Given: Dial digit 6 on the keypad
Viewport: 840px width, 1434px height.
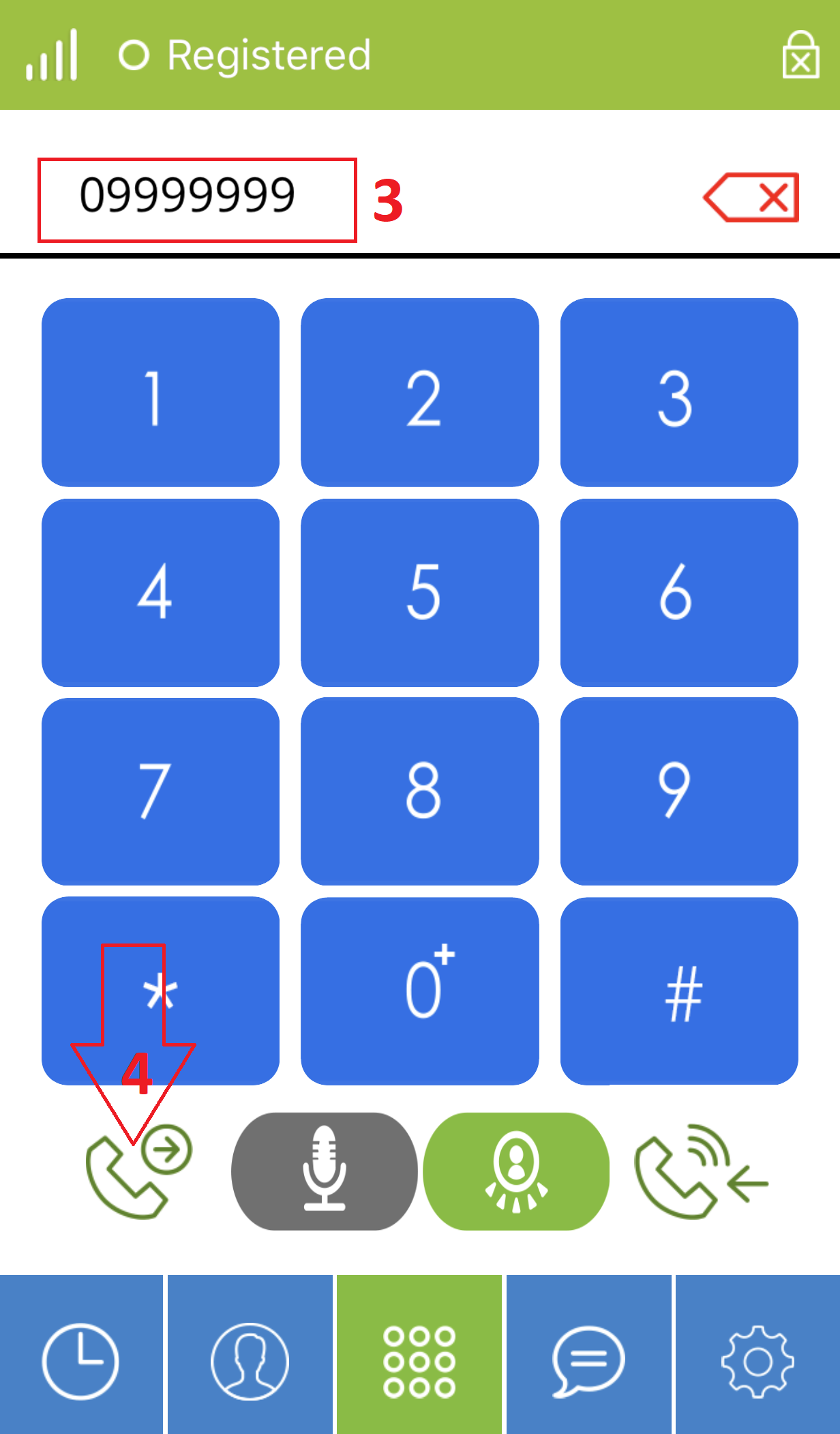Looking at the screenshot, I should click(x=679, y=593).
